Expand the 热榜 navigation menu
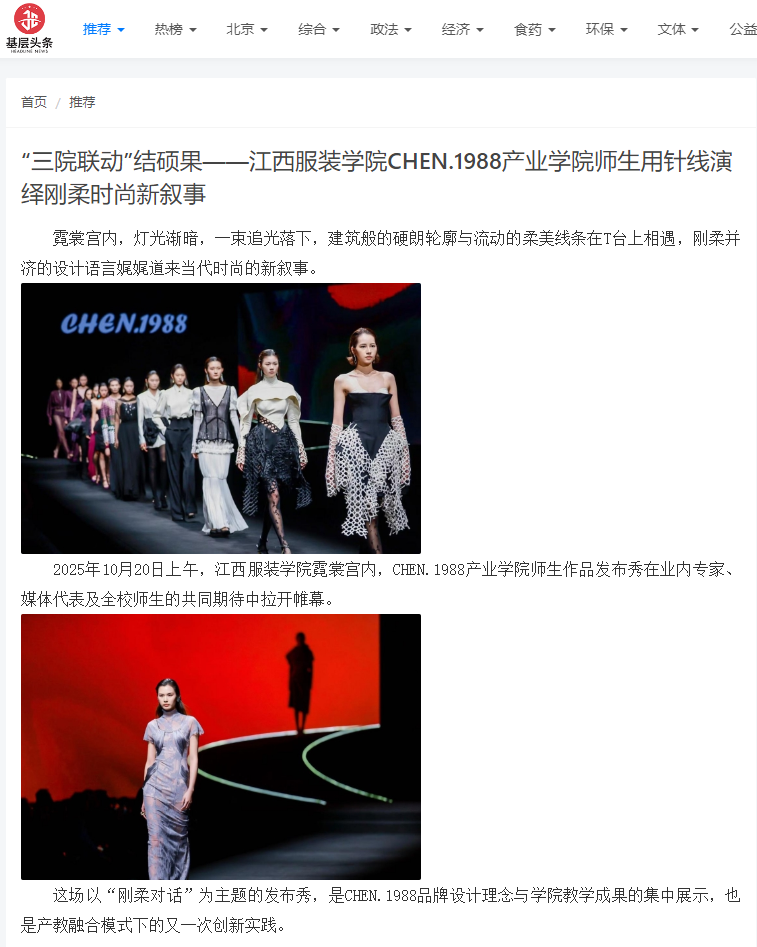 tap(175, 29)
